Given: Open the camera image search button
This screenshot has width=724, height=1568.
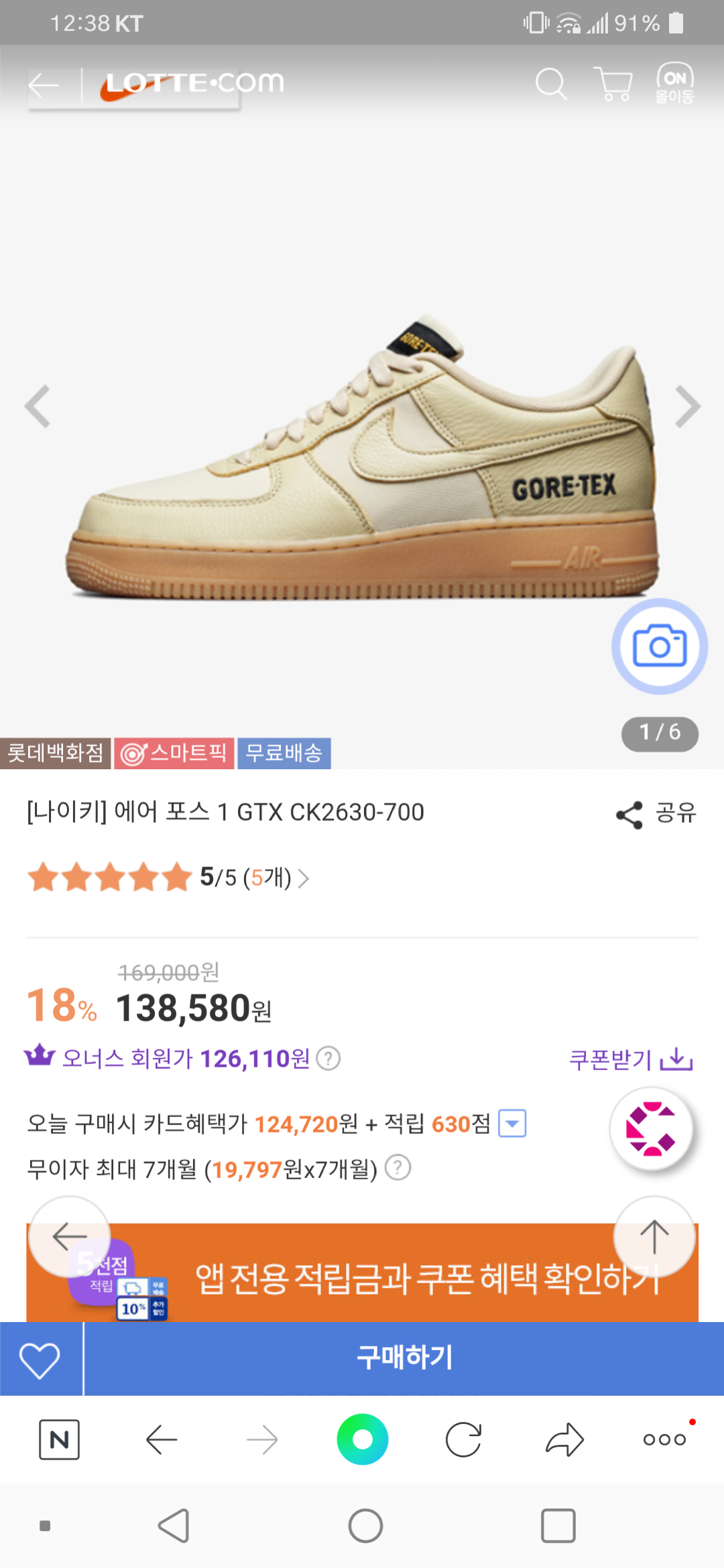Looking at the screenshot, I should (659, 646).
